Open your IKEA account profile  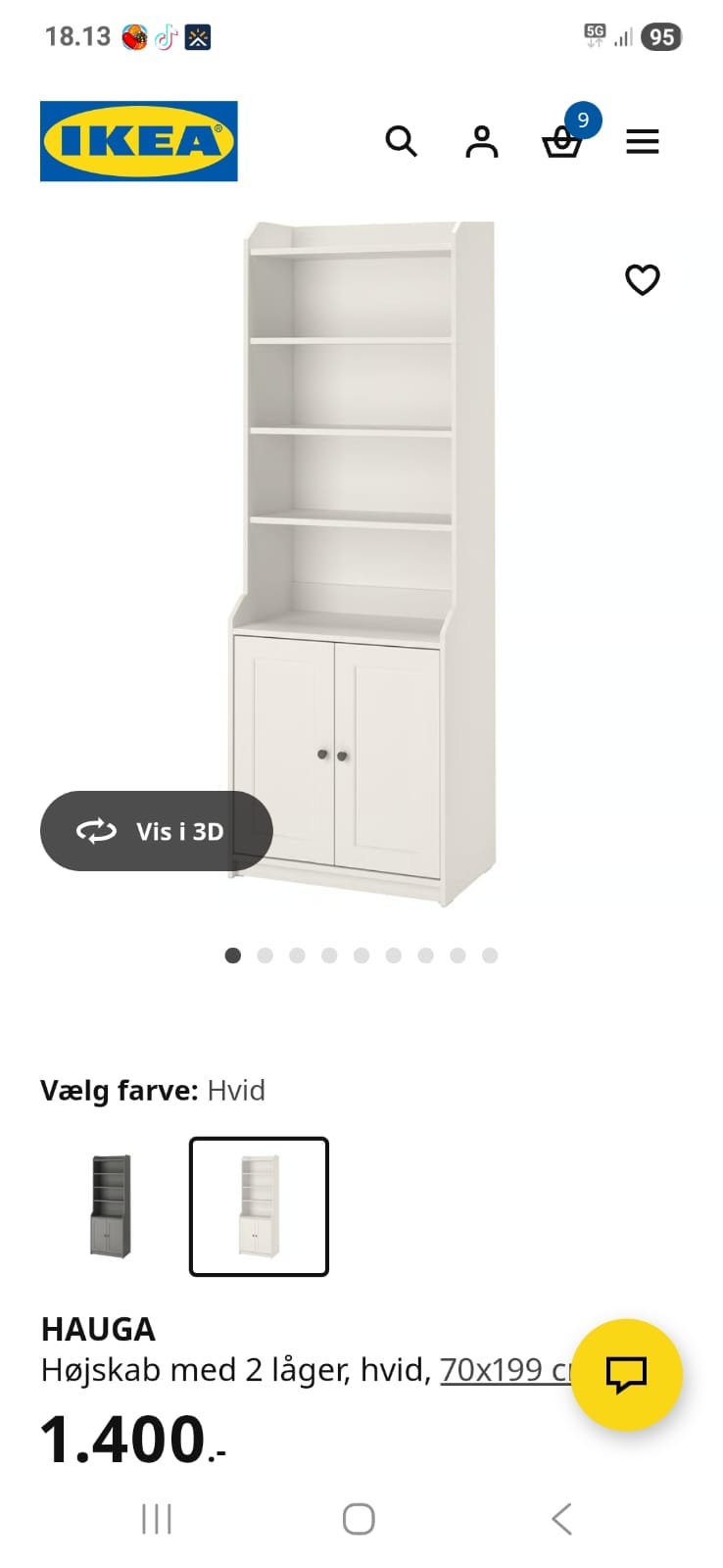click(481, 142)
